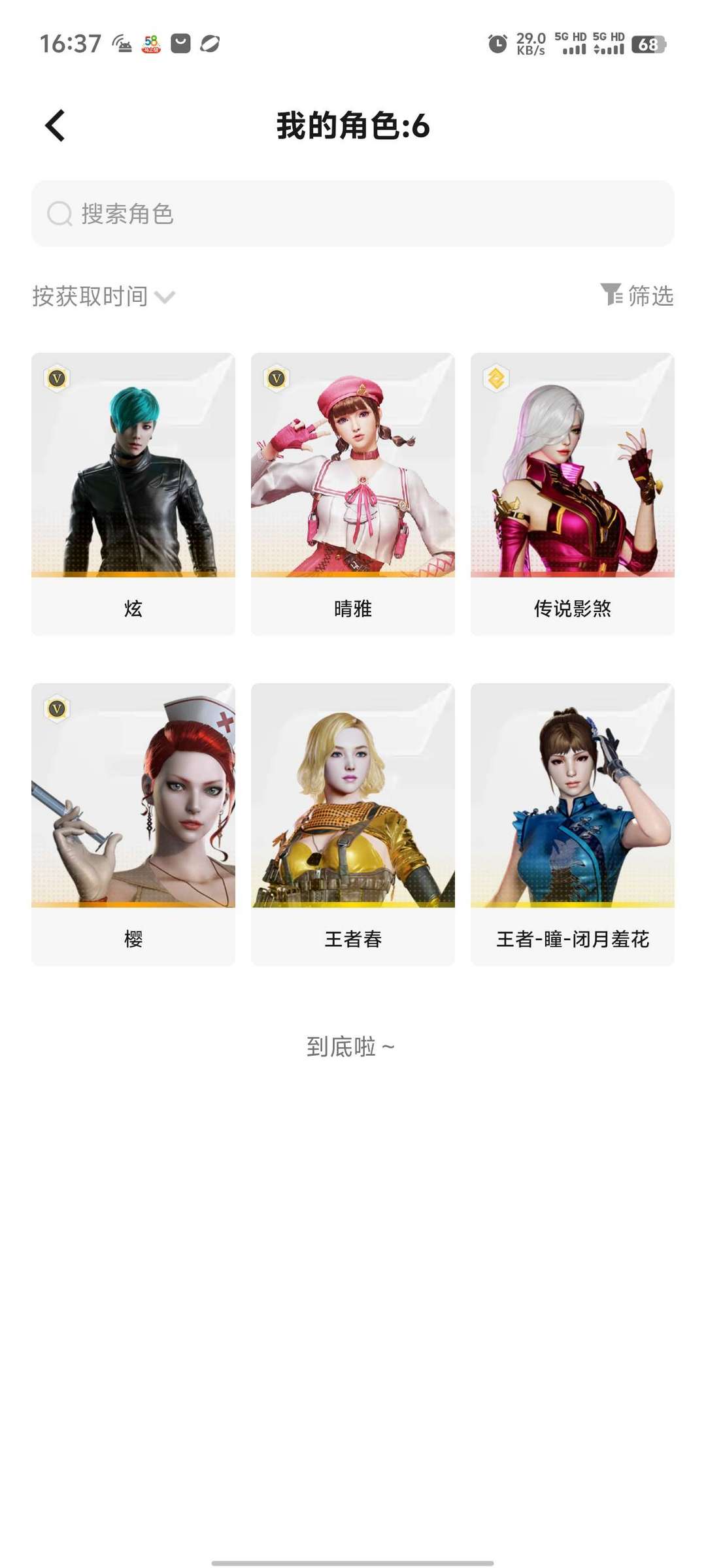The height and width of the screenshot is (1568, 706).
Task: Click the V badge on 晴雅's card
Action: click(x=277, y=378)
